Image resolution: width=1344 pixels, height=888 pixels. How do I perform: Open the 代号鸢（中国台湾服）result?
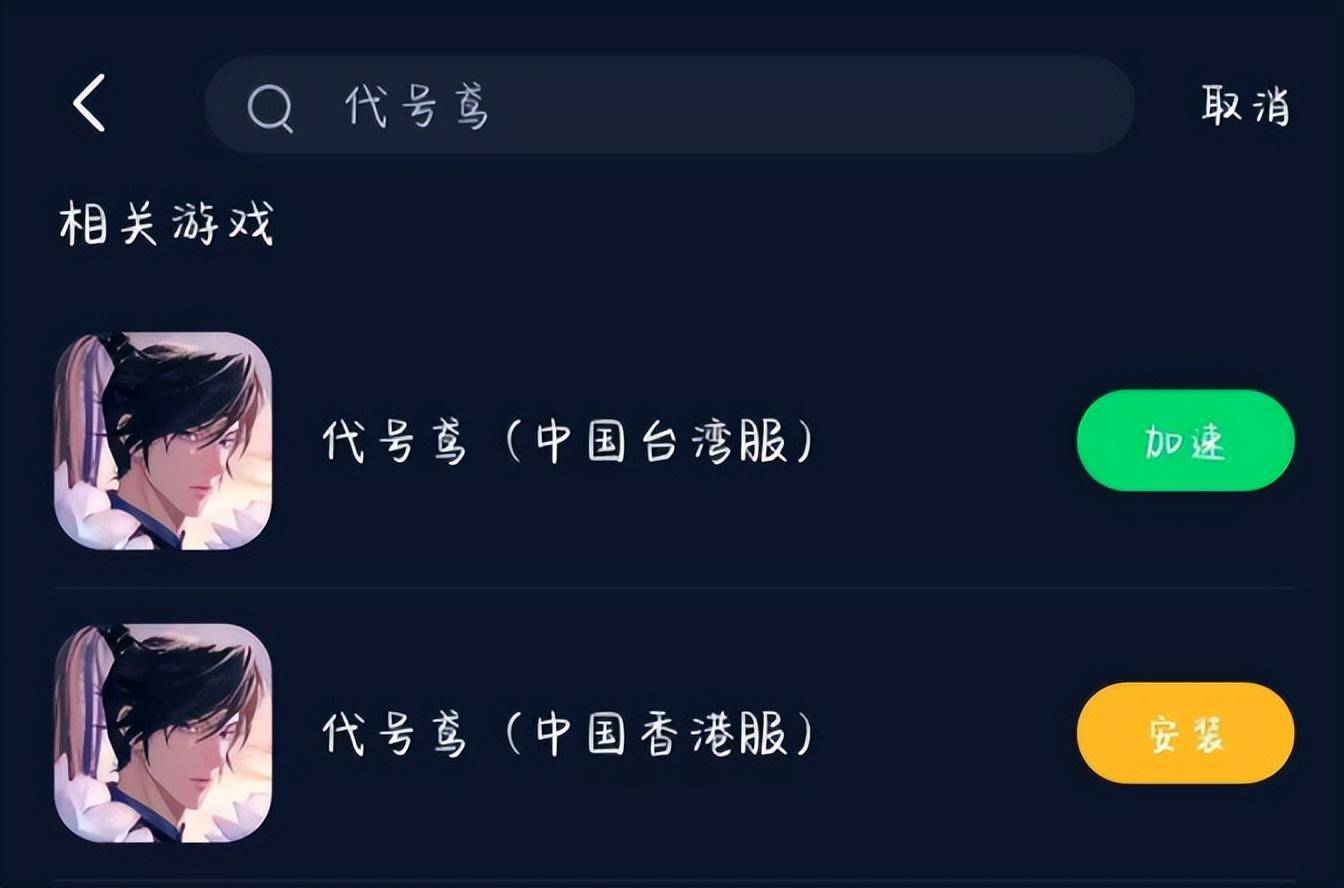coord(566,441)
